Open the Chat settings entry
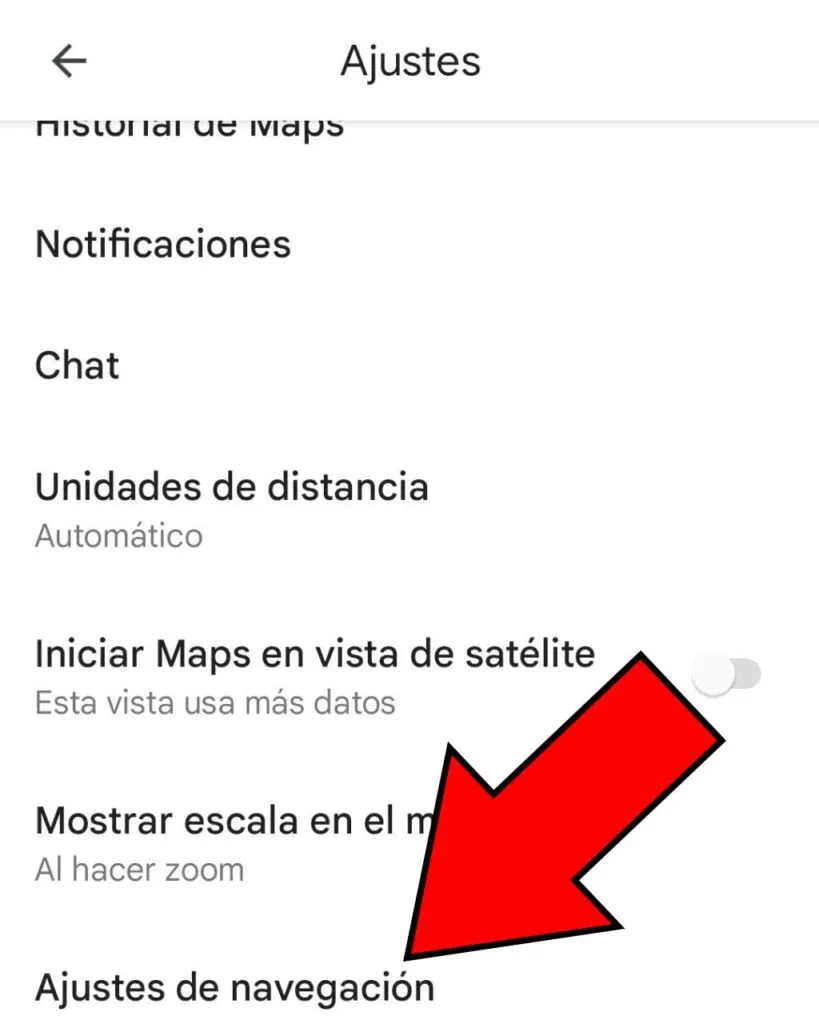819x1024 pixels. point(77,365)
